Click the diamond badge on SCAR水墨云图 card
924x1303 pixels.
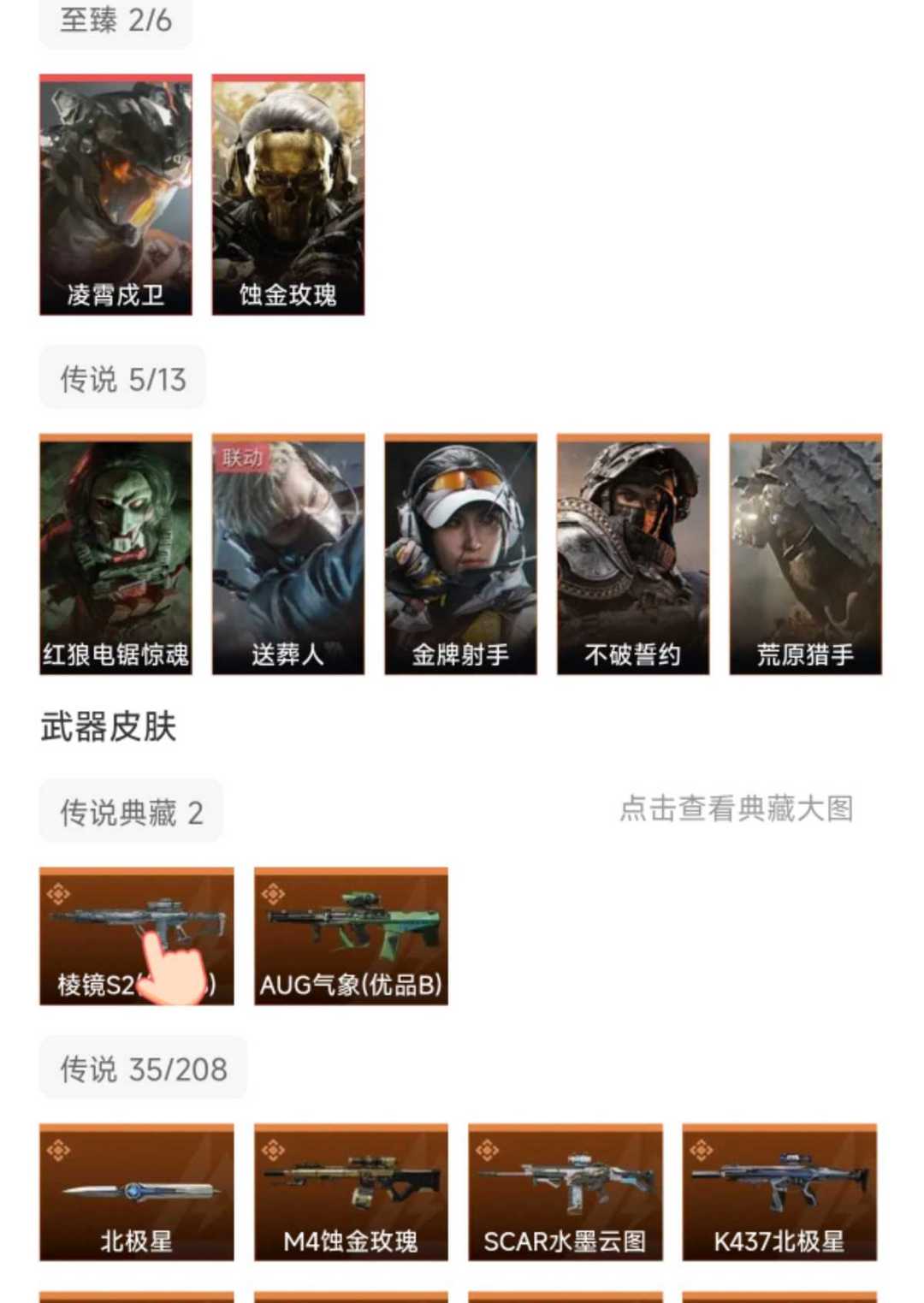488,1146
